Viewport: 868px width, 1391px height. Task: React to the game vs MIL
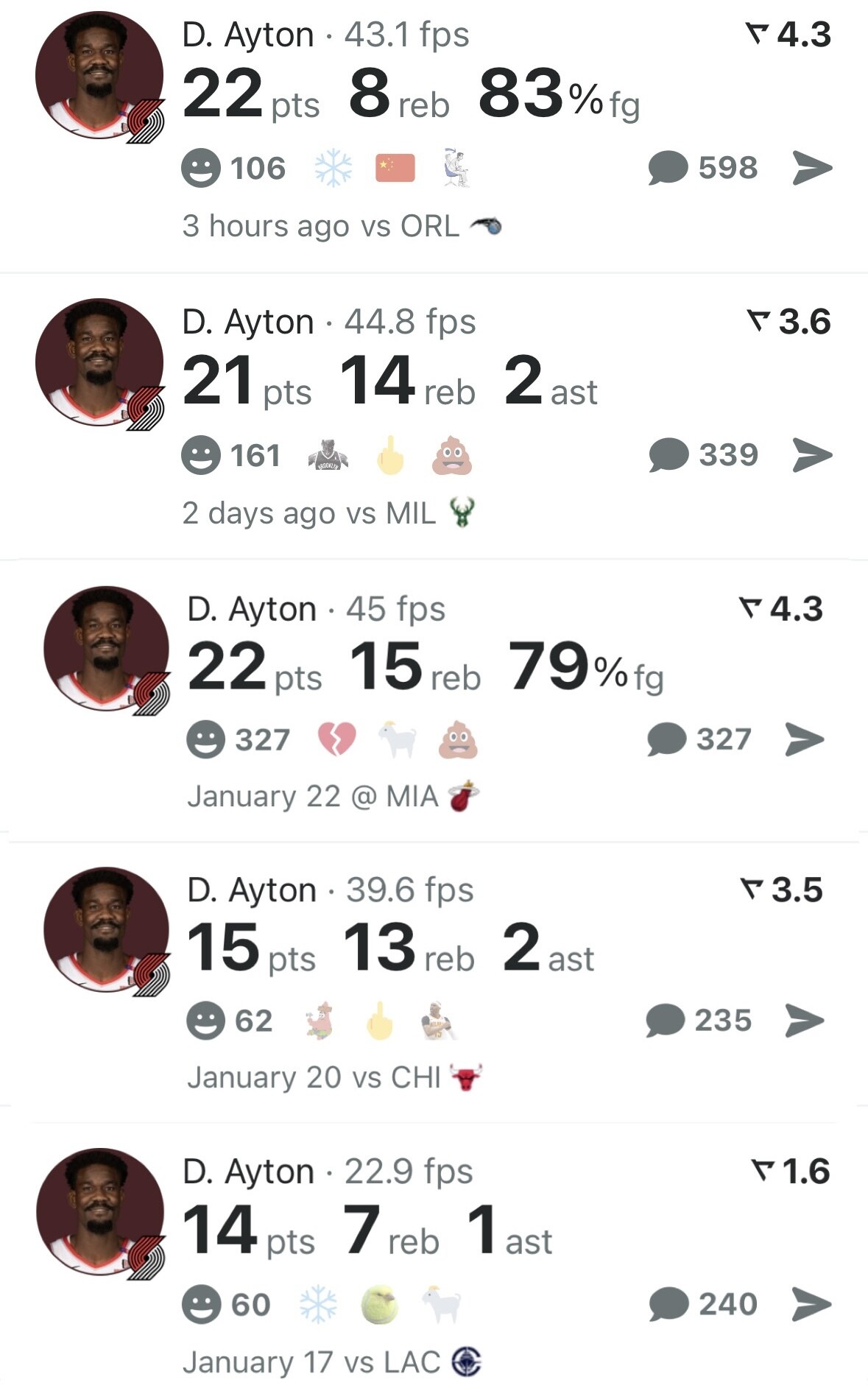[201, 455]
